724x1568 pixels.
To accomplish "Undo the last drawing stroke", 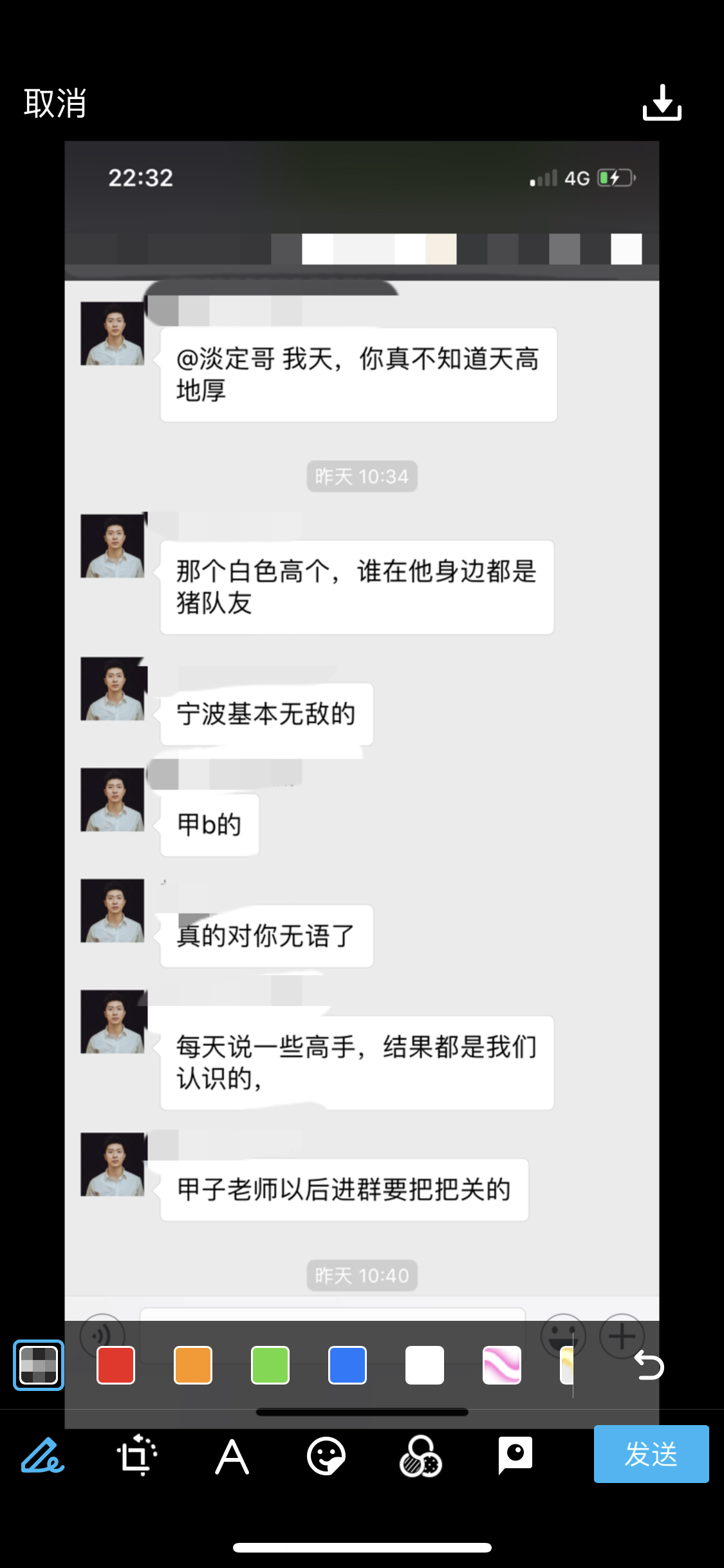I will coord(649,1365).
